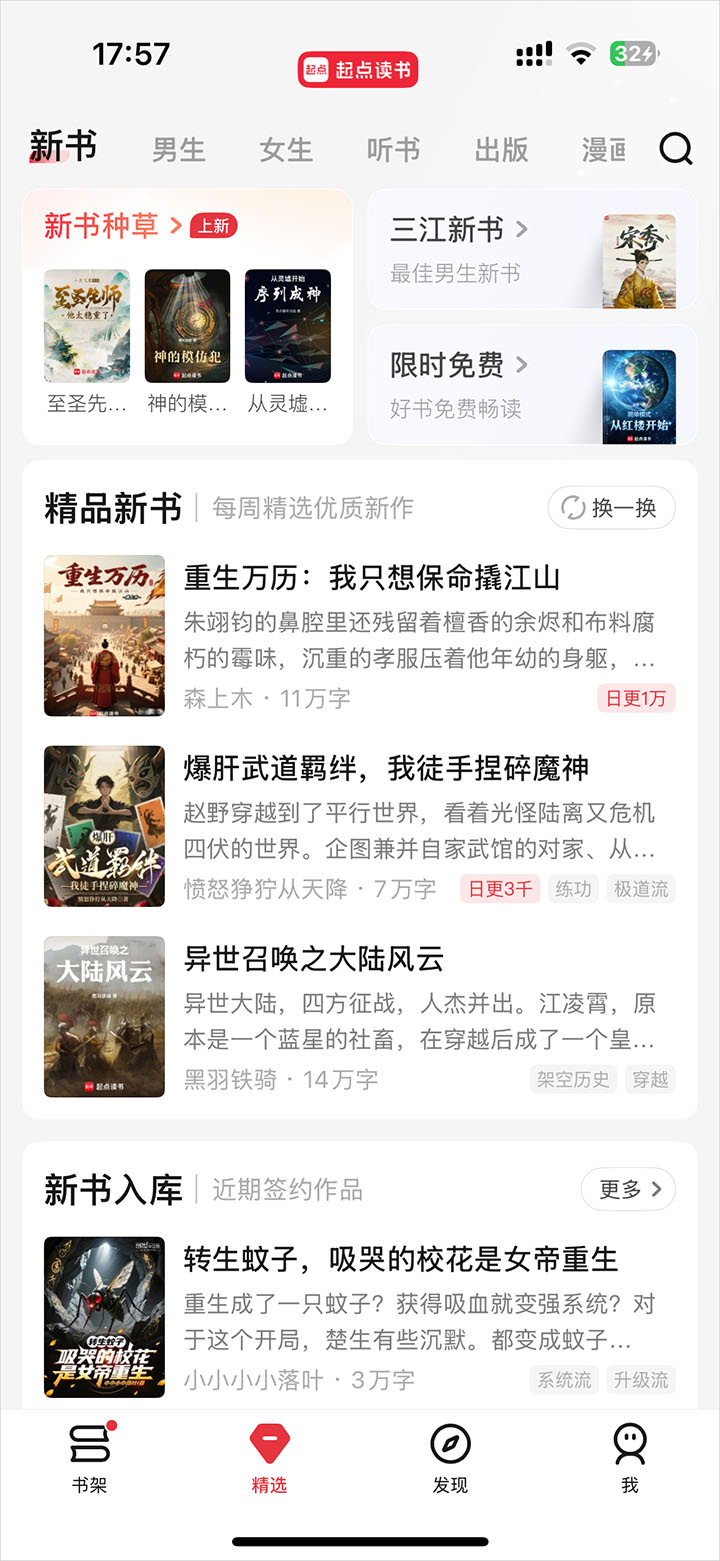Screen dimensions: 720x1561
Task: Open 转生蚊子，吸哭的校花是女帝重生
Action: (400, 1259)
